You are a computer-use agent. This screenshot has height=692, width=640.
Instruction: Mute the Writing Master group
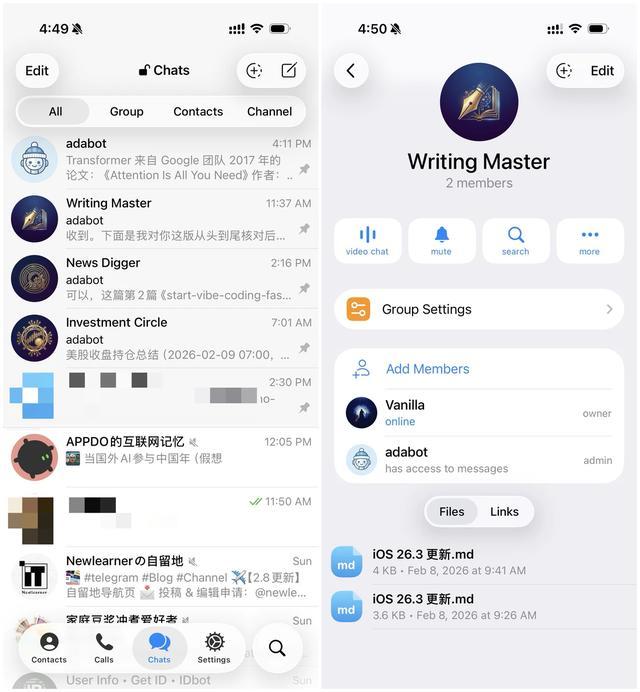[441, 241]
